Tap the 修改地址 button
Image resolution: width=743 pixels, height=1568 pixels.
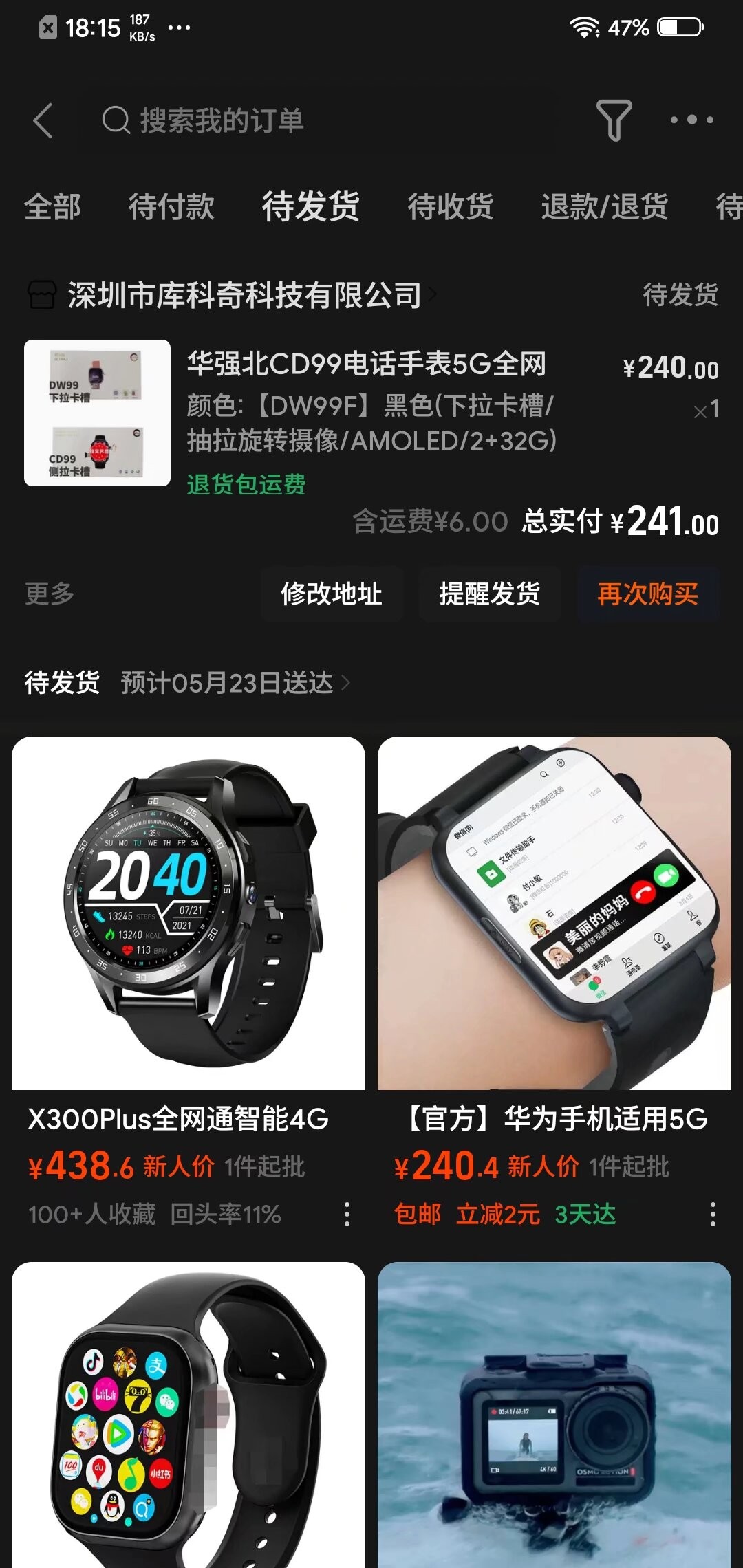[331, 594]
